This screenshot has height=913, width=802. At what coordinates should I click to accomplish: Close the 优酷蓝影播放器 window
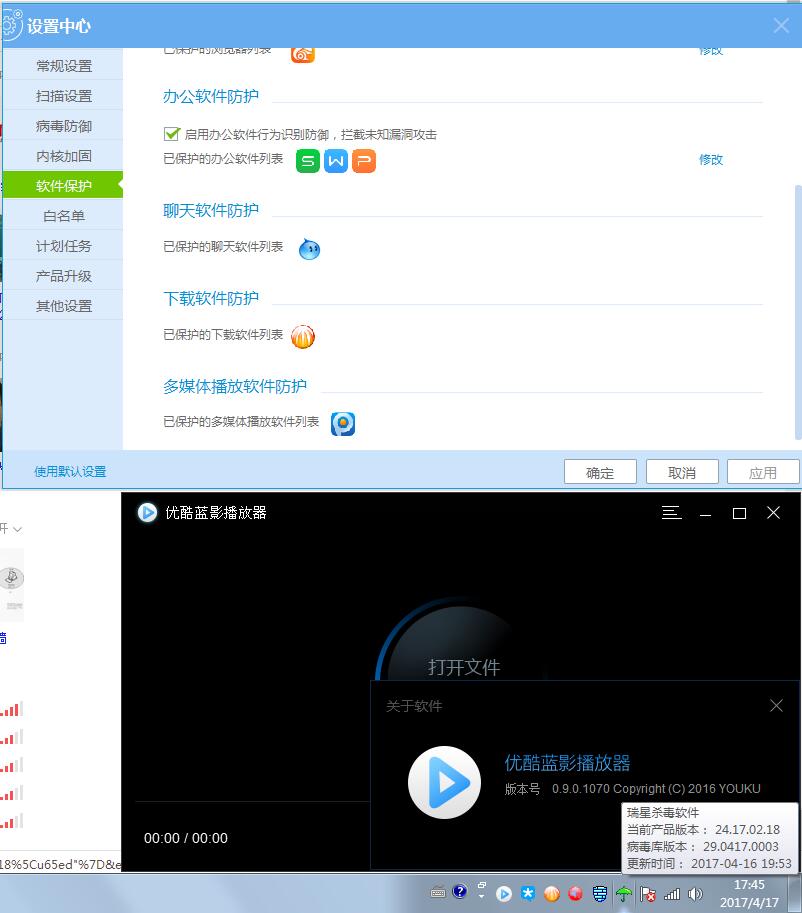[x=773, y=513]
